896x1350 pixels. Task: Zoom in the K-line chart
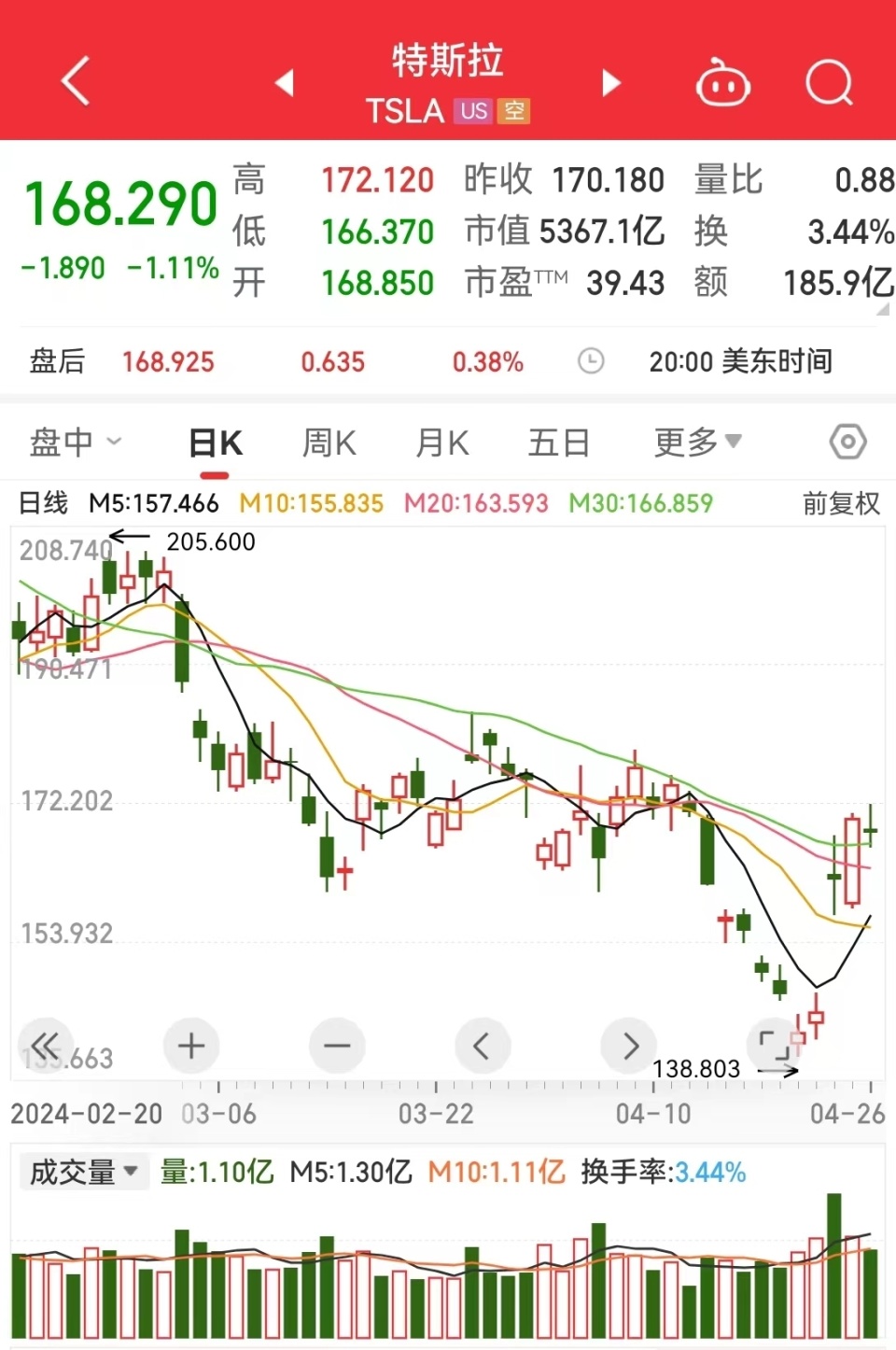[191, 1046]
